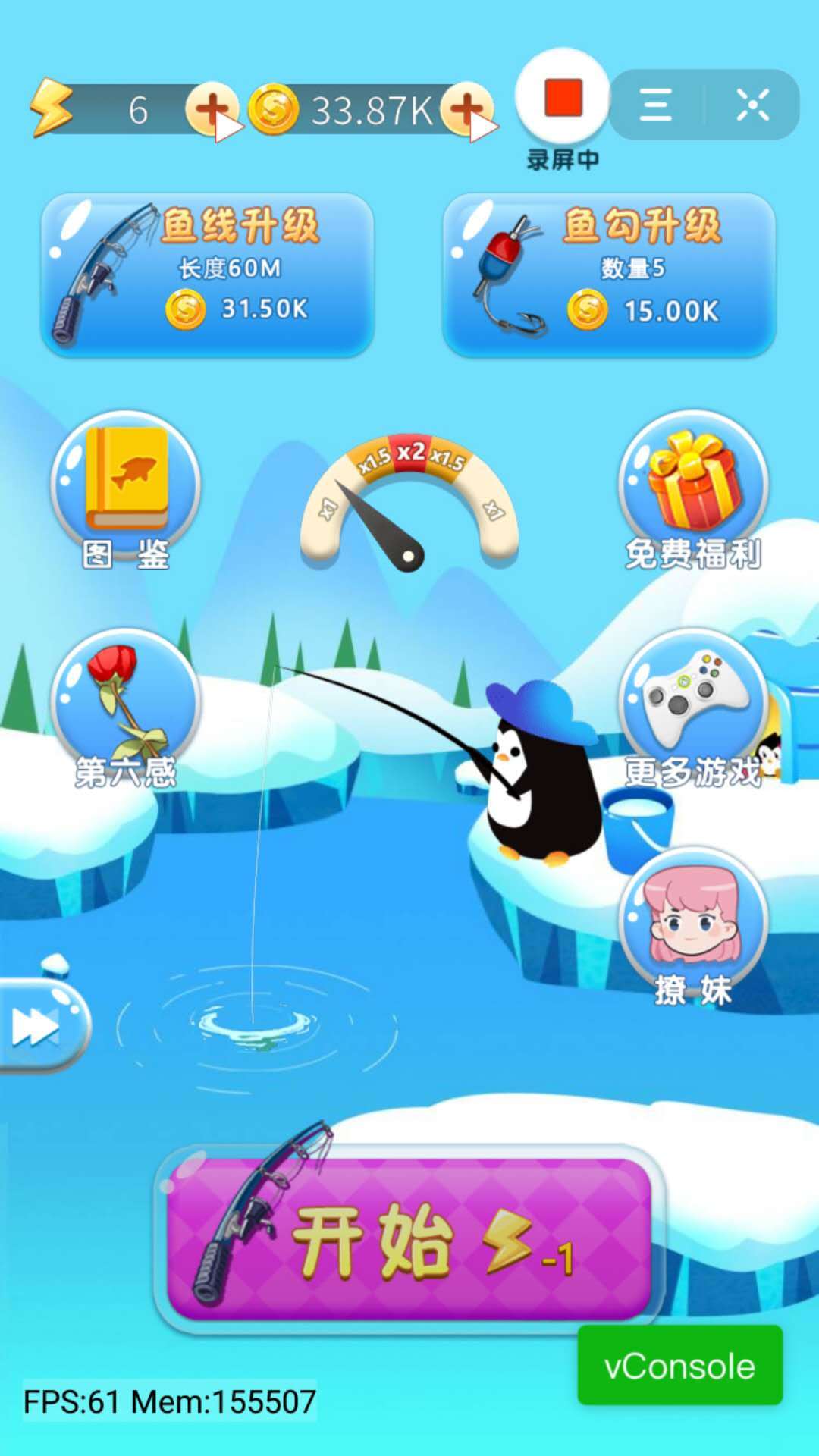Stop the screen recording
Image resolution: width=819 pixels, height=1456 pixels.
(x=563, y=99)
